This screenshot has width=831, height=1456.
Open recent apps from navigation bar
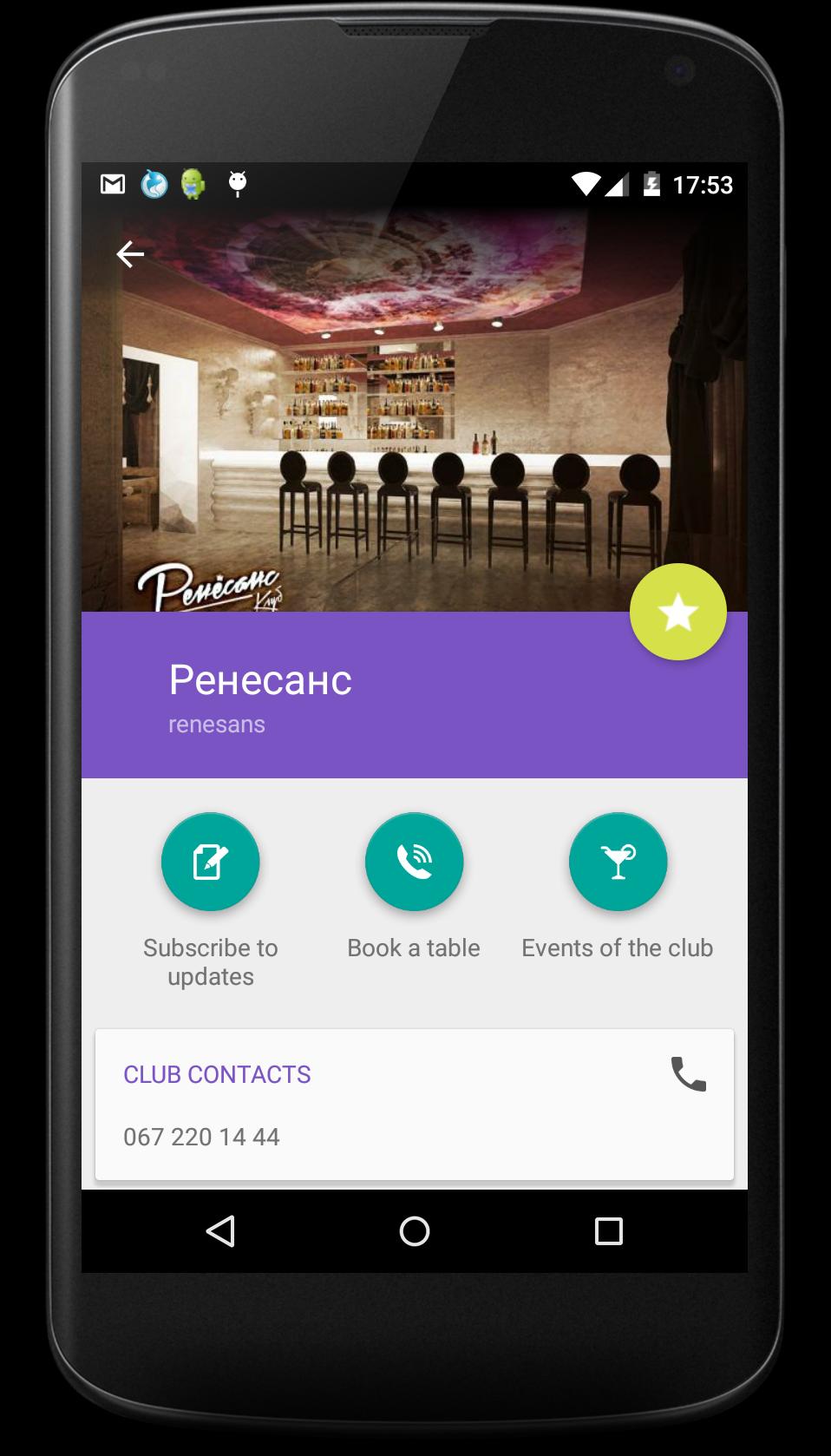pyautogui.click(x=608, y=1231)
